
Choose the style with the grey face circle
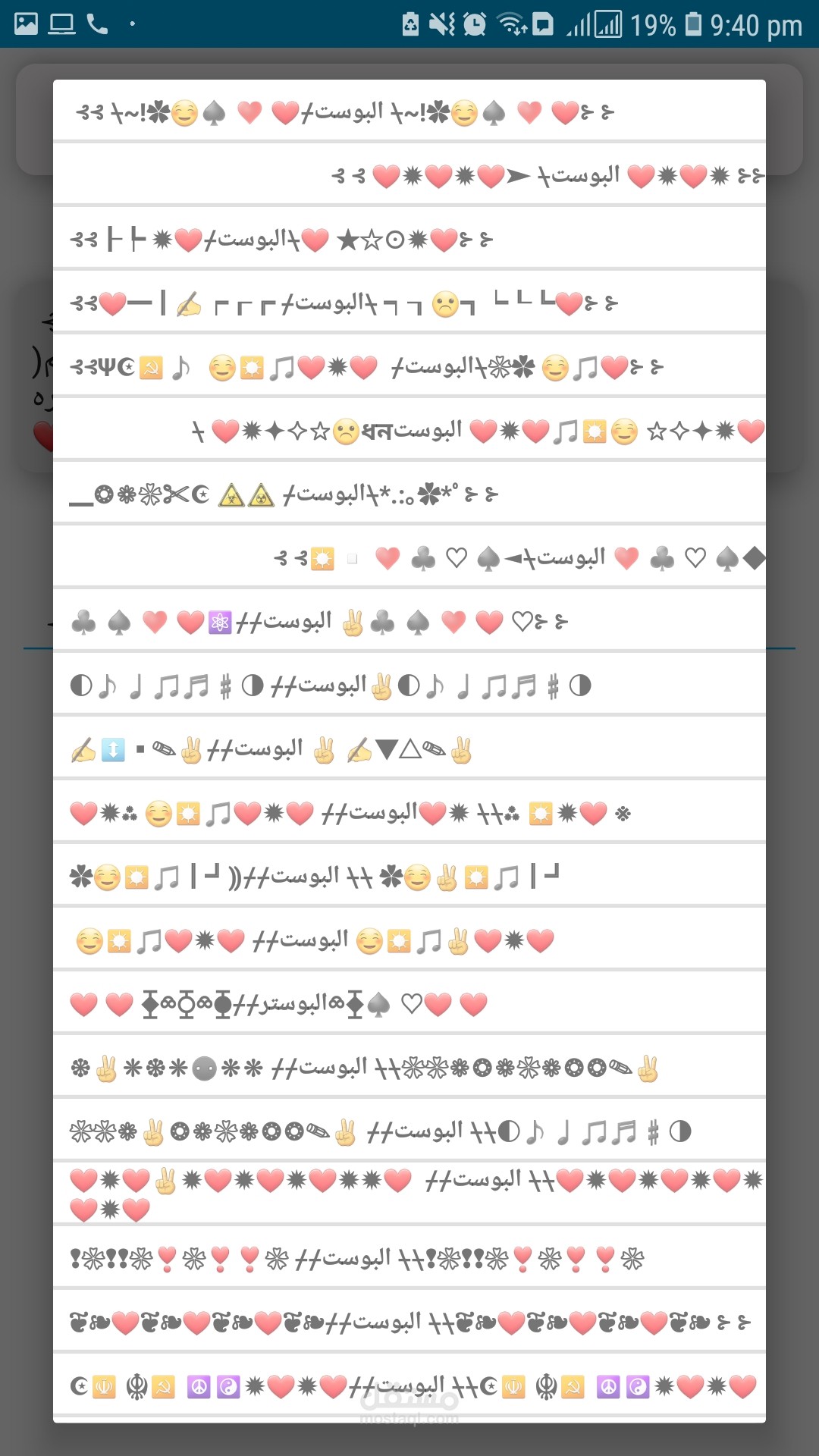click(409, 1066)
